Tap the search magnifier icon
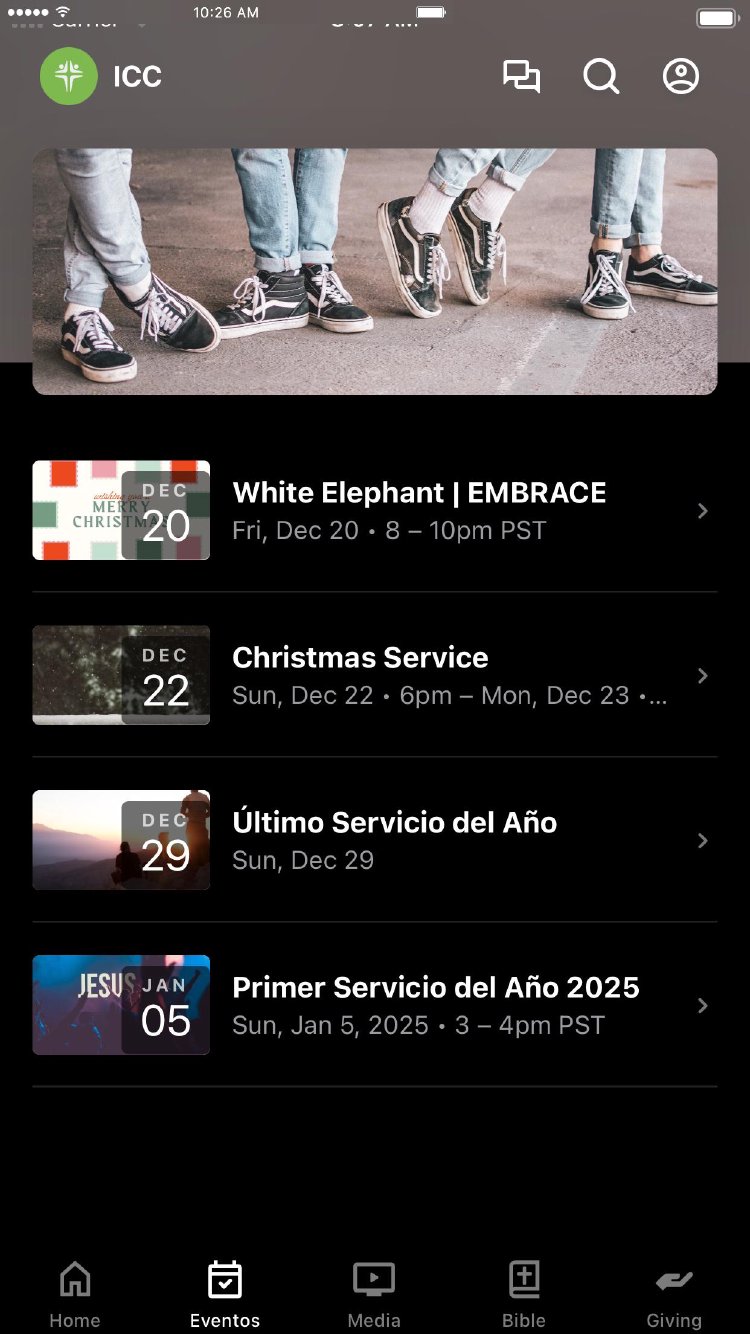The width and height of the screenshot is (750, 1334). (601, 77)
